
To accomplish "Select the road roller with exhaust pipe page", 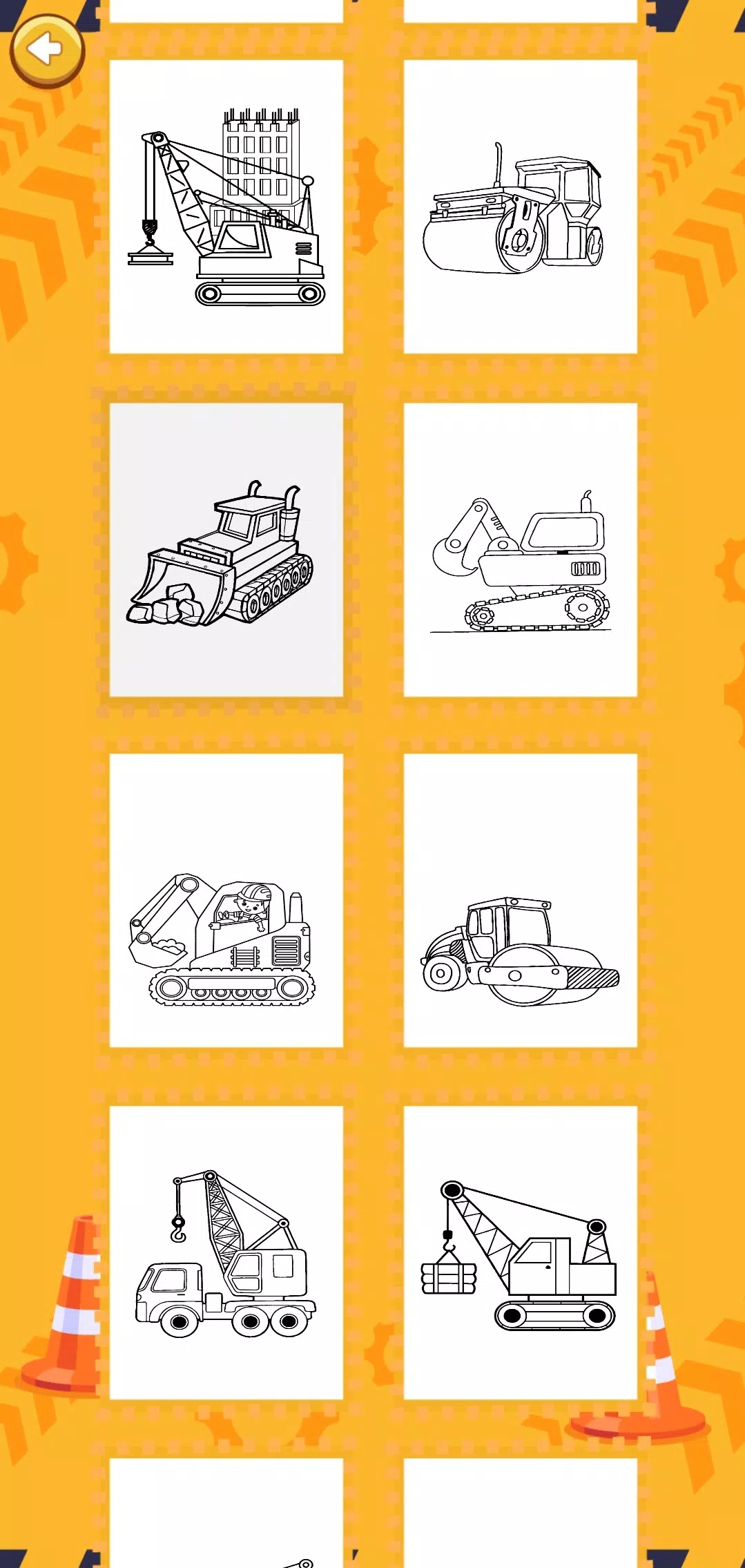I will coord(520,207).
